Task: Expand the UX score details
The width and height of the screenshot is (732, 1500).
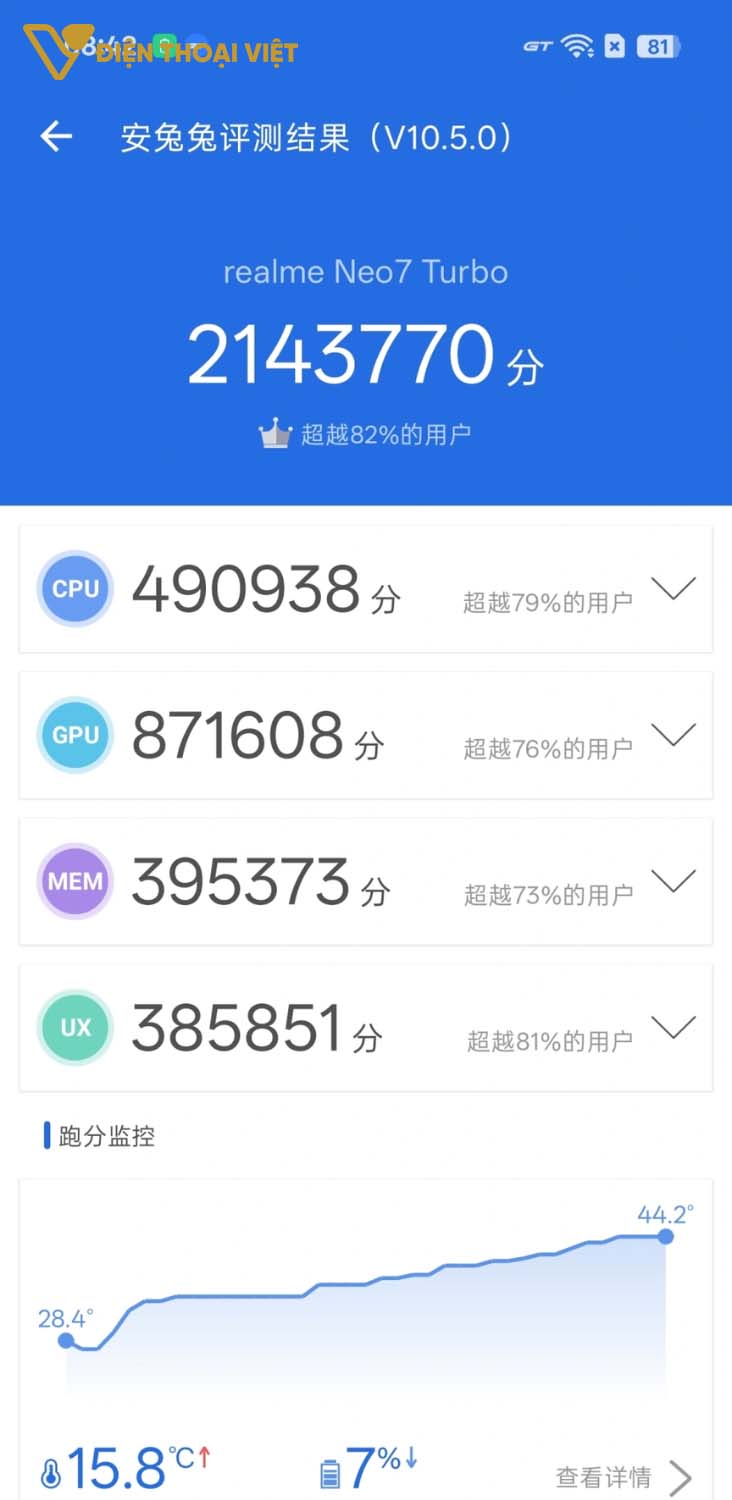Action: [674, 1027]
